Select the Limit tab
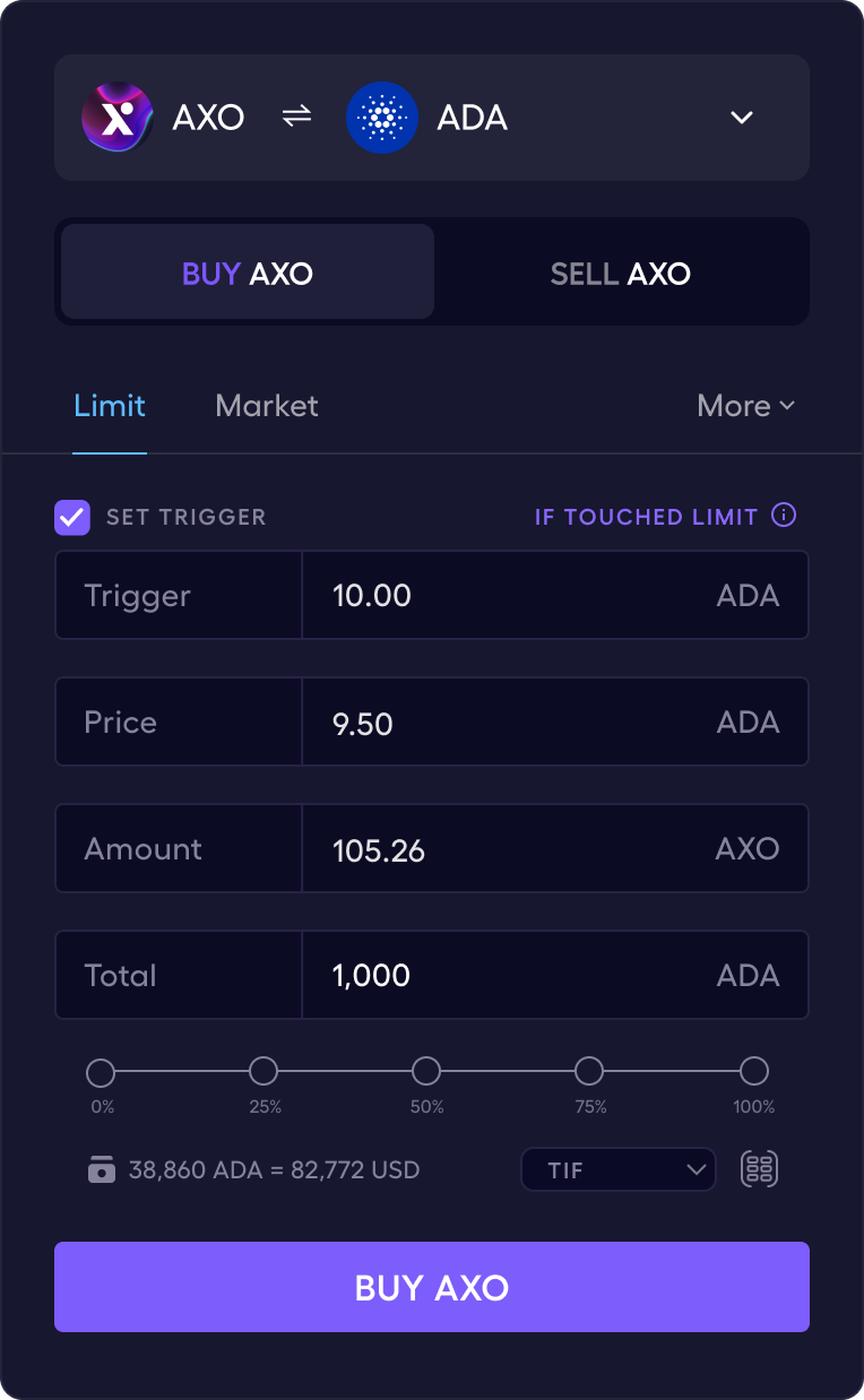This screenshot has height=1400, width=864. pyautogui.click(x=109, y=406)
